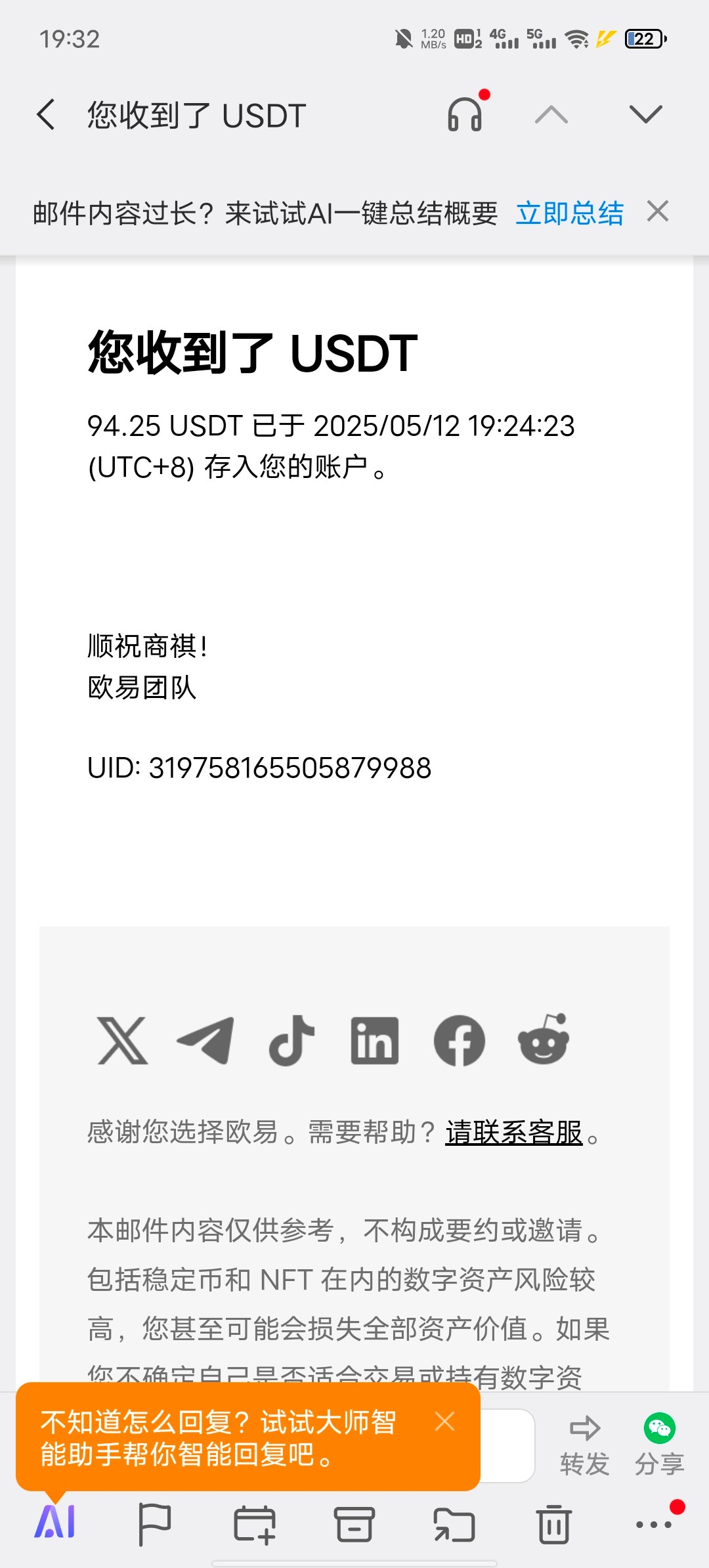Viewport: 709px width, 1568px height.
Task: Tap 立即总结 to summarize the email
Action: [x=569, y=213]
